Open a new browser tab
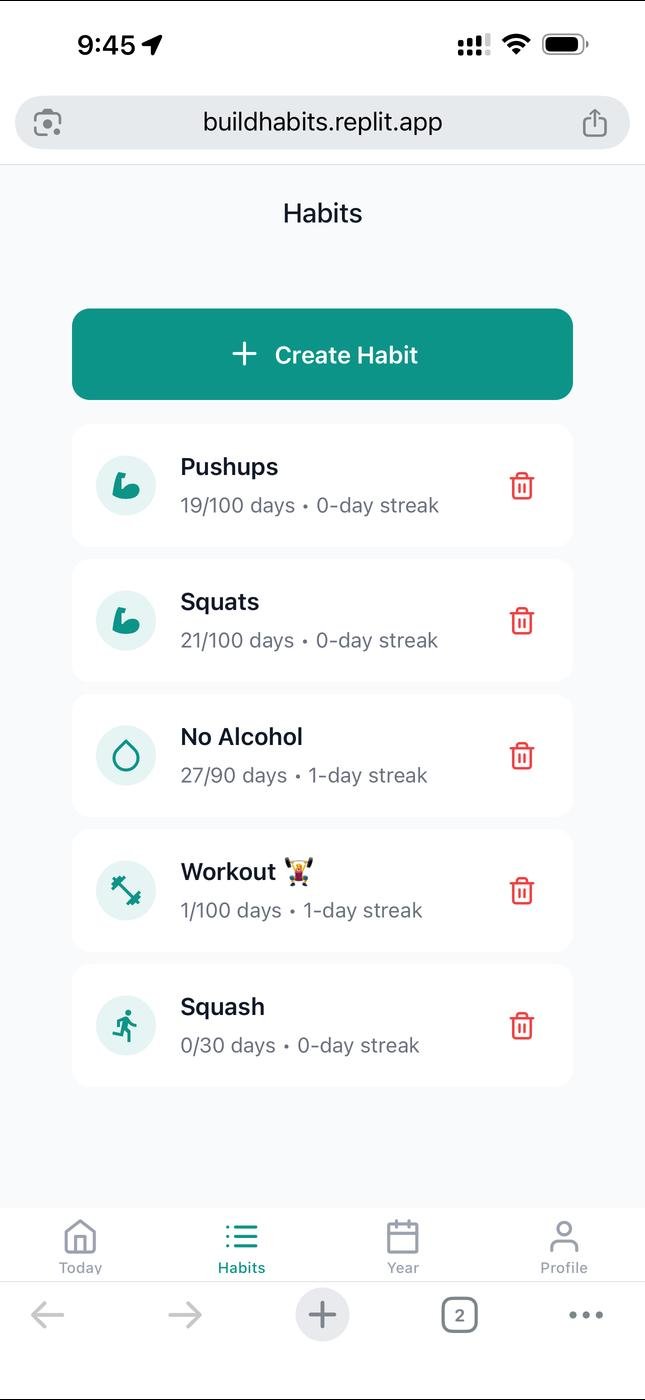This screenshot has height=1400, width=645. 322,1315
